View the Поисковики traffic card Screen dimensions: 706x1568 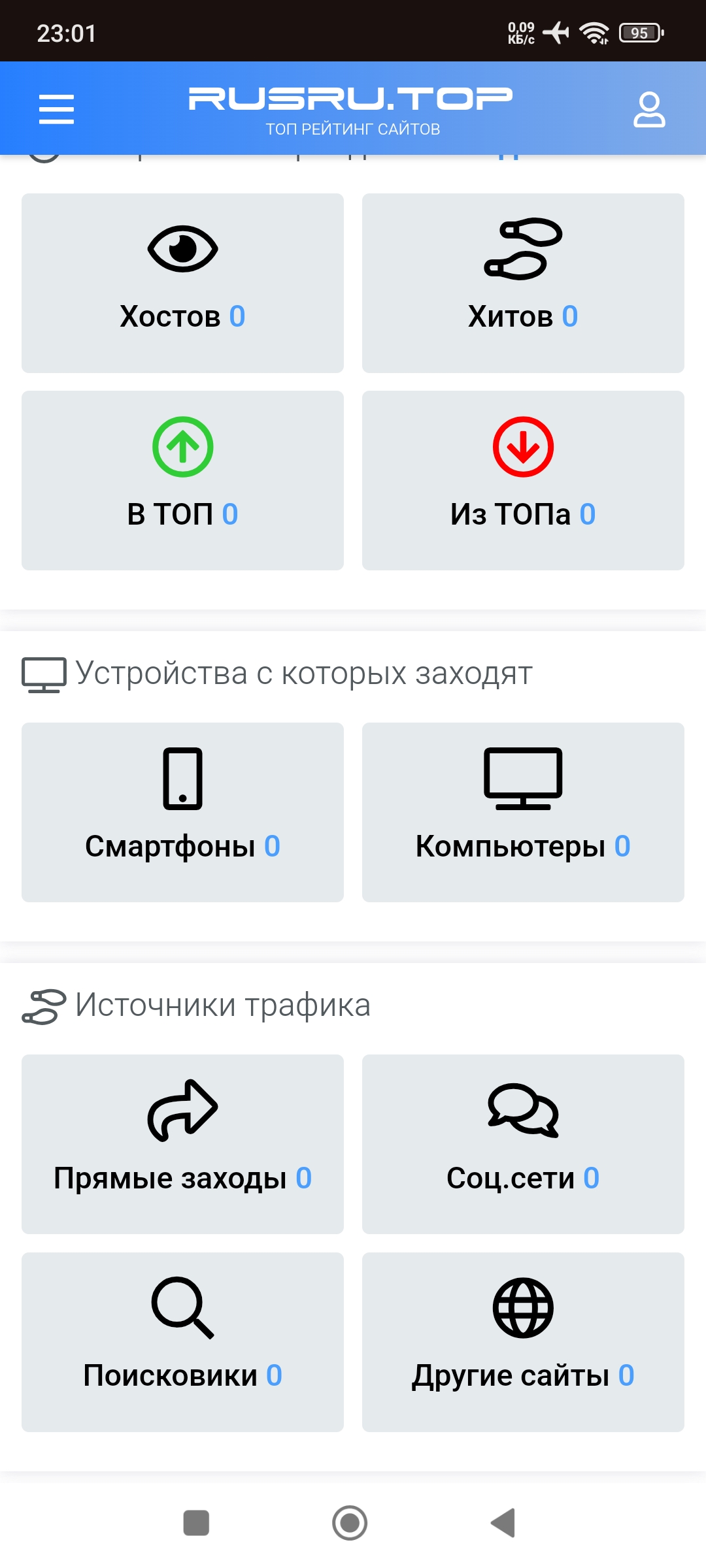click(x=182, y=1342)
